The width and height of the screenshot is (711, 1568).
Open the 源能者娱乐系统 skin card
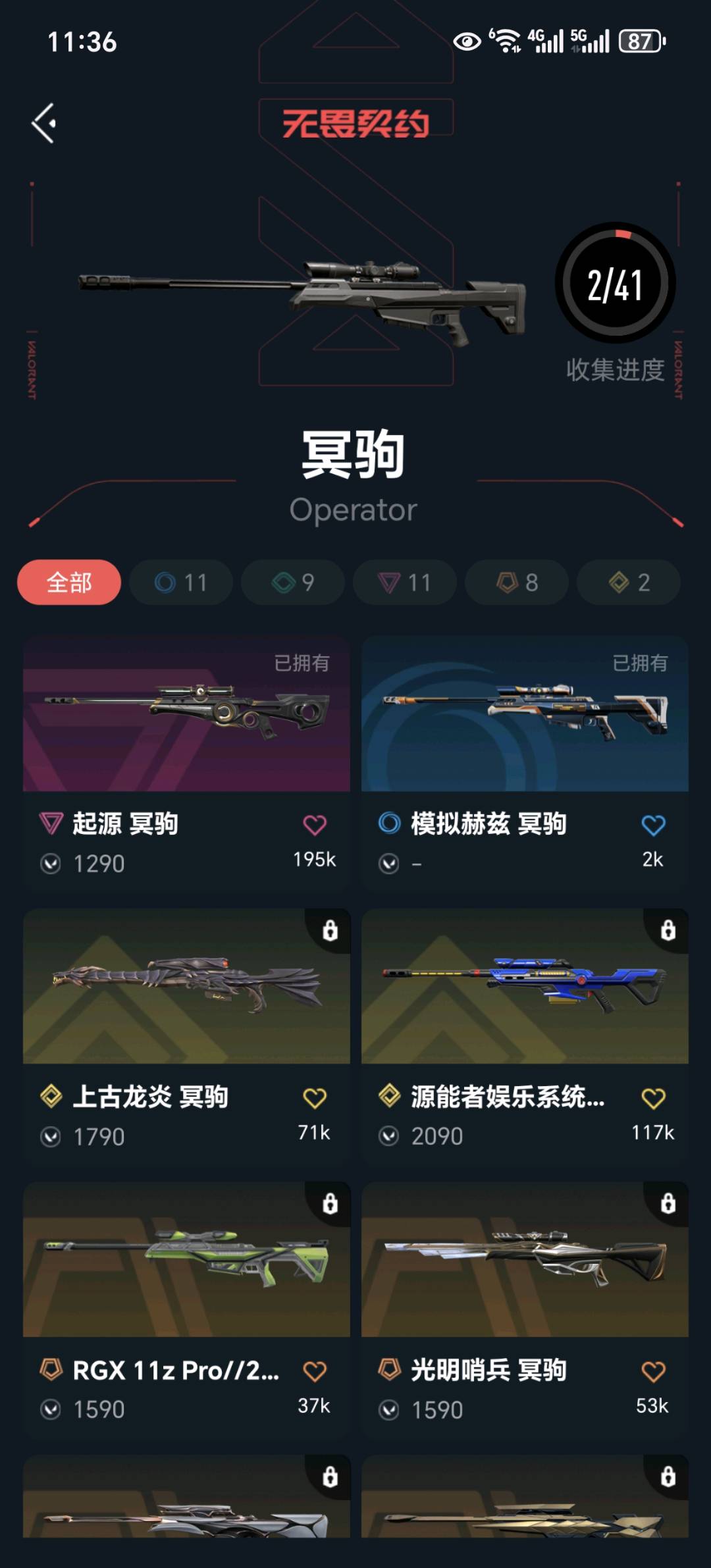pyautogui.click(x=525, y=987)
